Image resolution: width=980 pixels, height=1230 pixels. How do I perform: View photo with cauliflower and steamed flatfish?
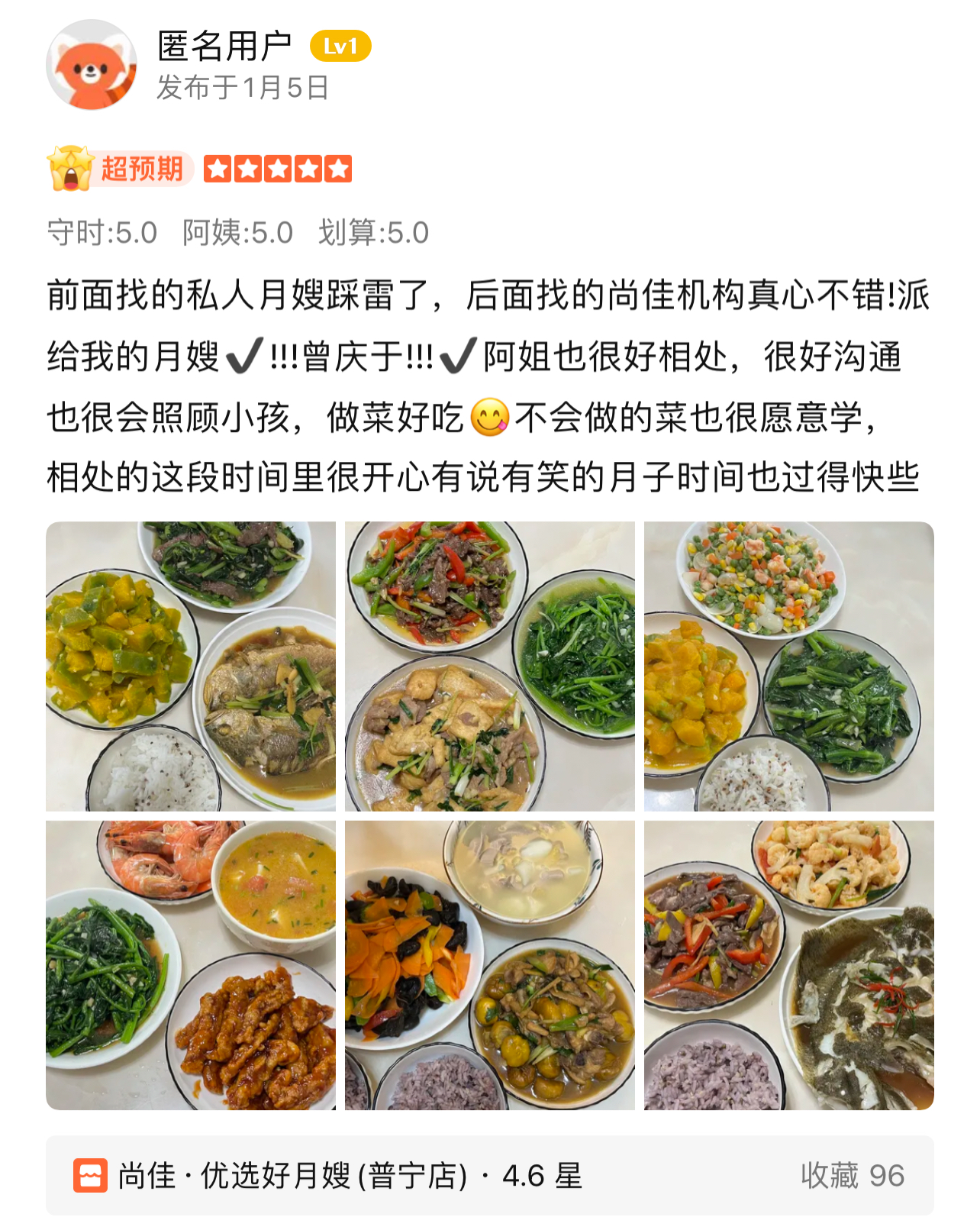(788, 965)
